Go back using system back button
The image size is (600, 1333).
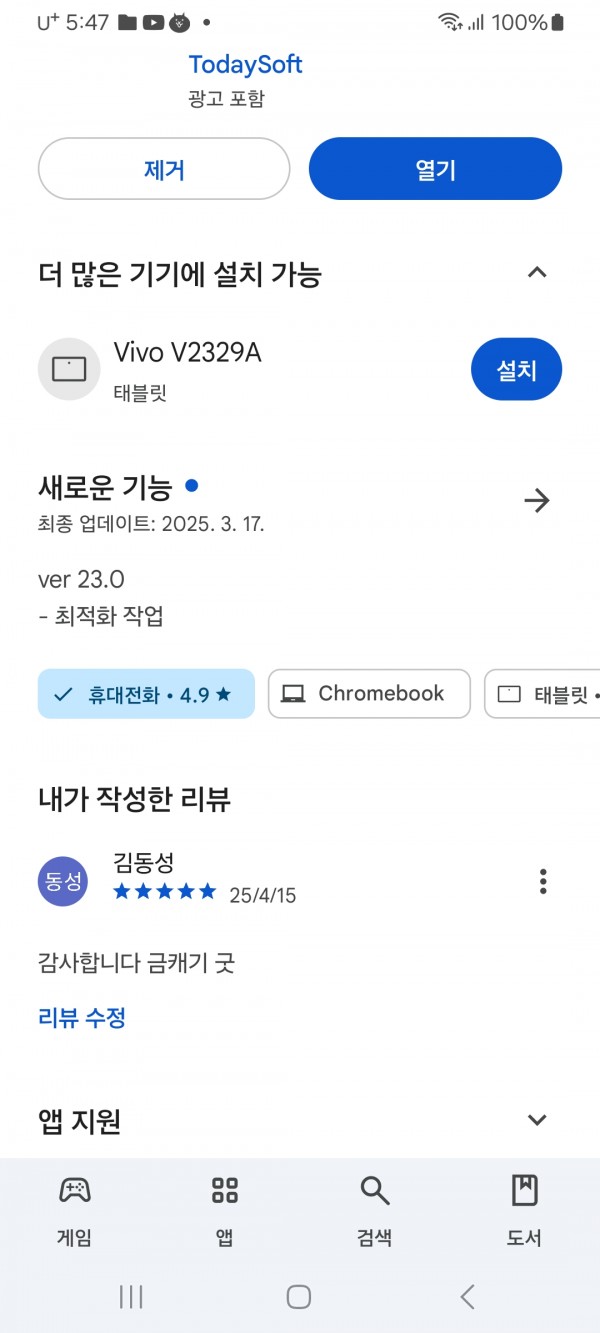467,1297
